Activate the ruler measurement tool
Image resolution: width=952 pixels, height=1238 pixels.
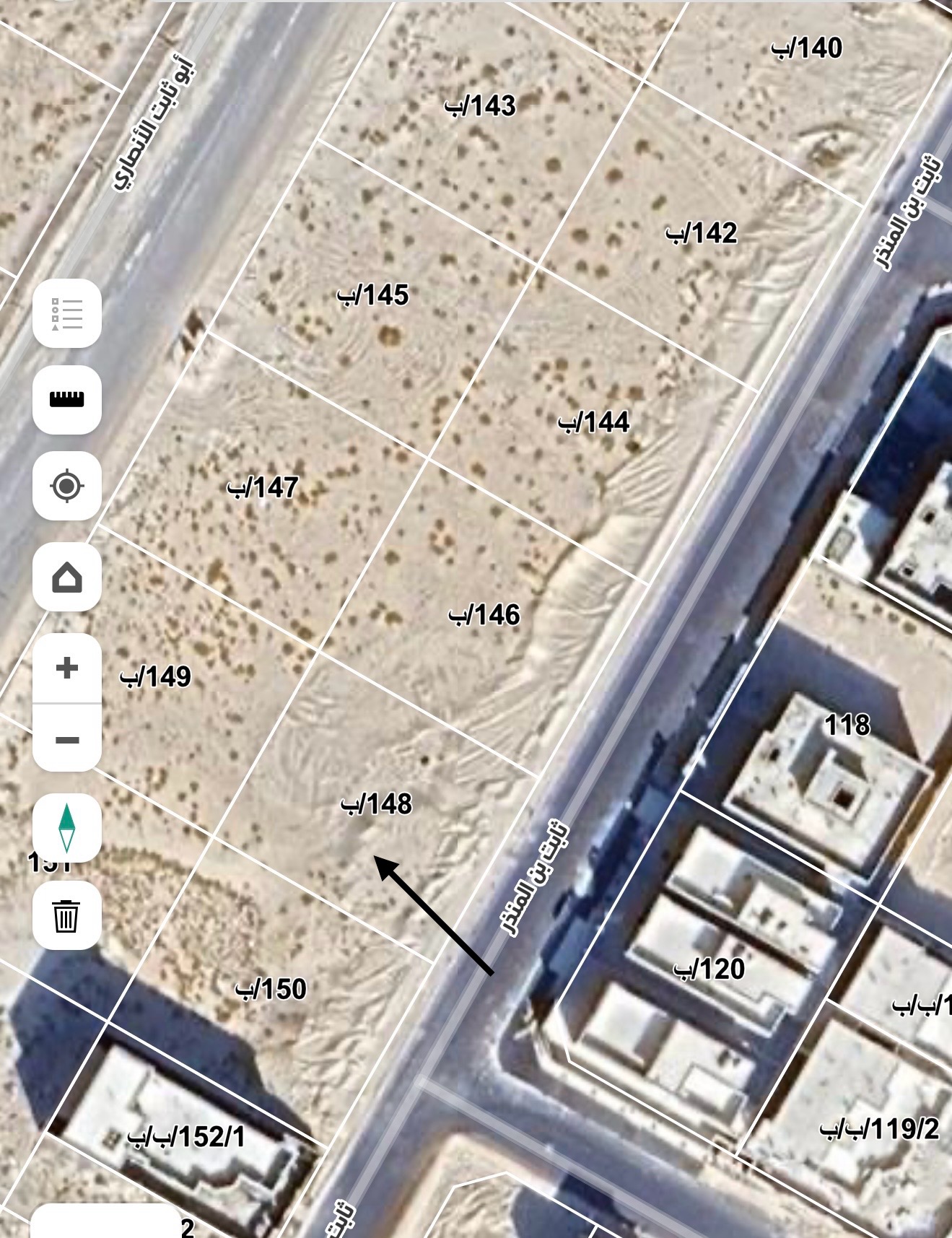tap(66, 399)
